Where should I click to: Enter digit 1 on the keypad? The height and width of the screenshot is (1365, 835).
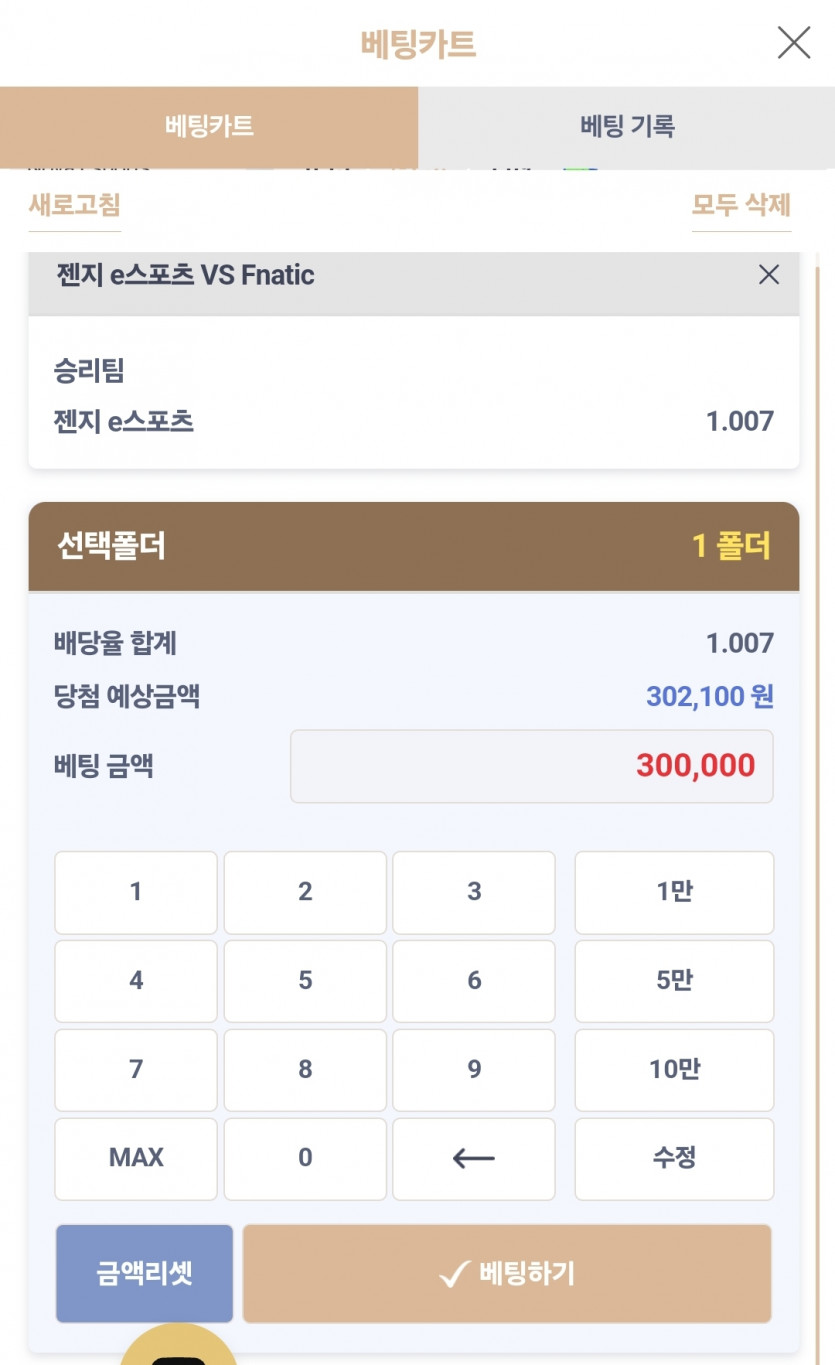pyautogui.click(x=136, y=892)
